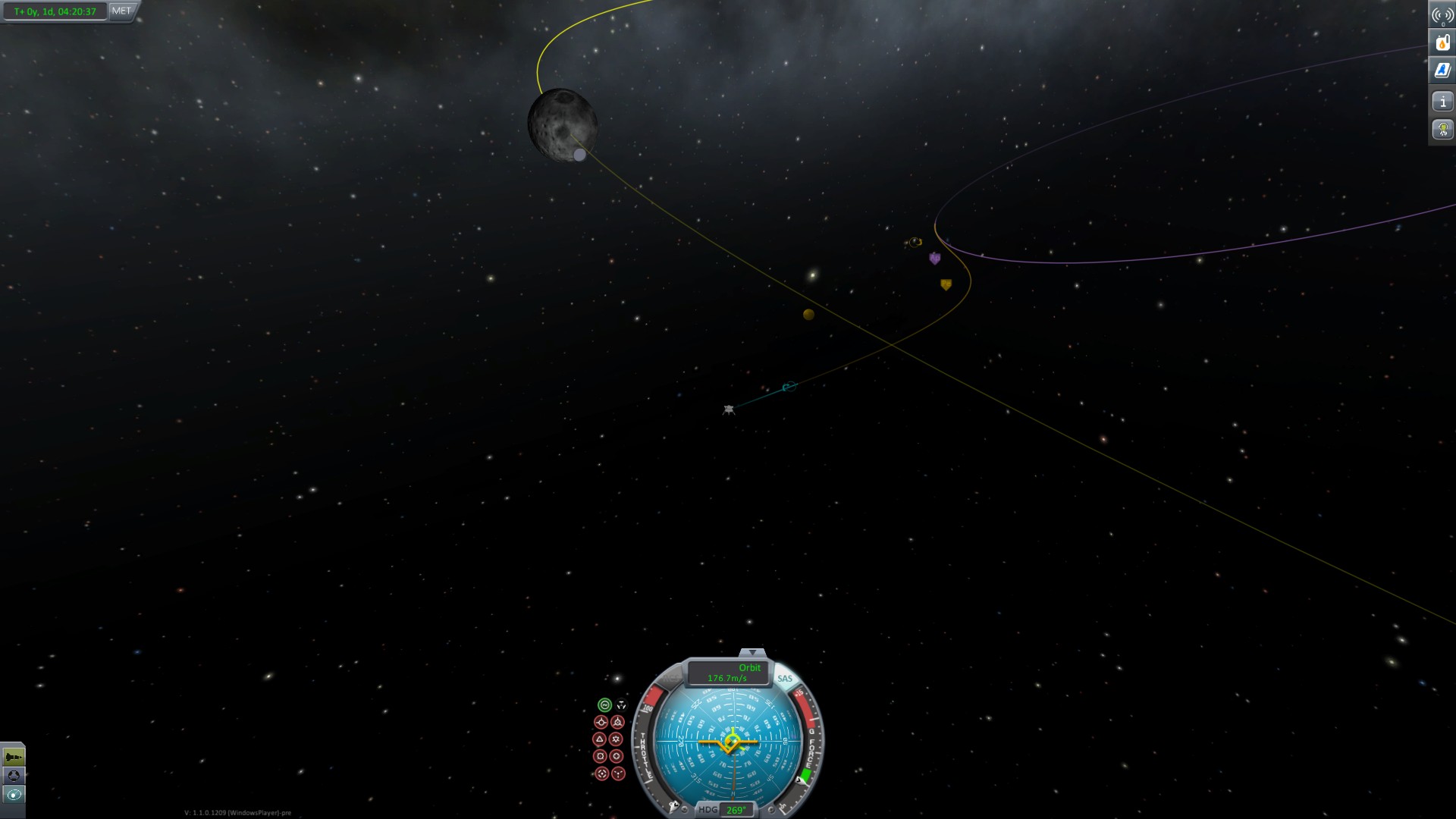Show orbit info with the i button
Screen dimensions: 1456x819
(x=1442, y=101)
